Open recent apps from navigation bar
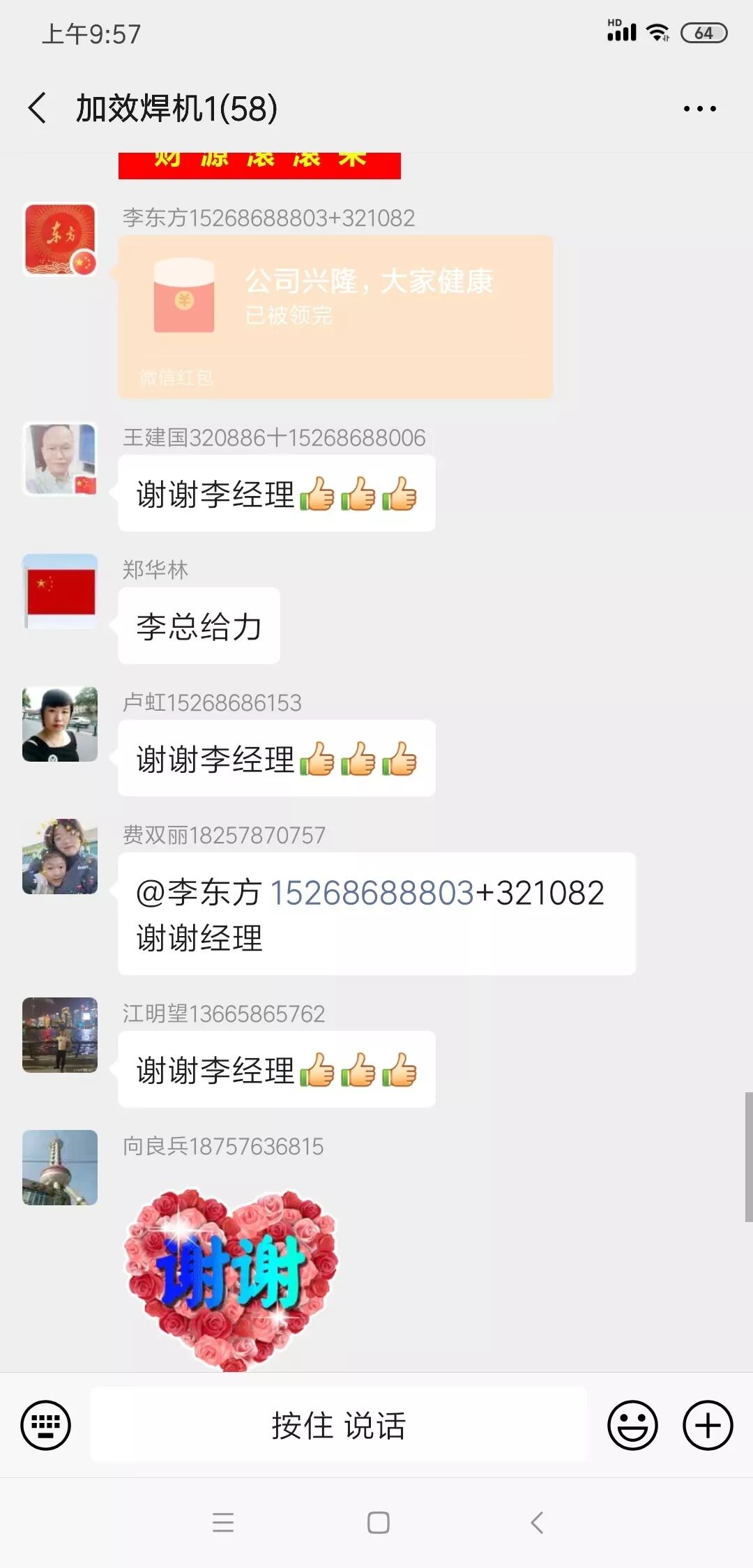The height and width of the screenshot is (1568, 753). pos(223,1522)
